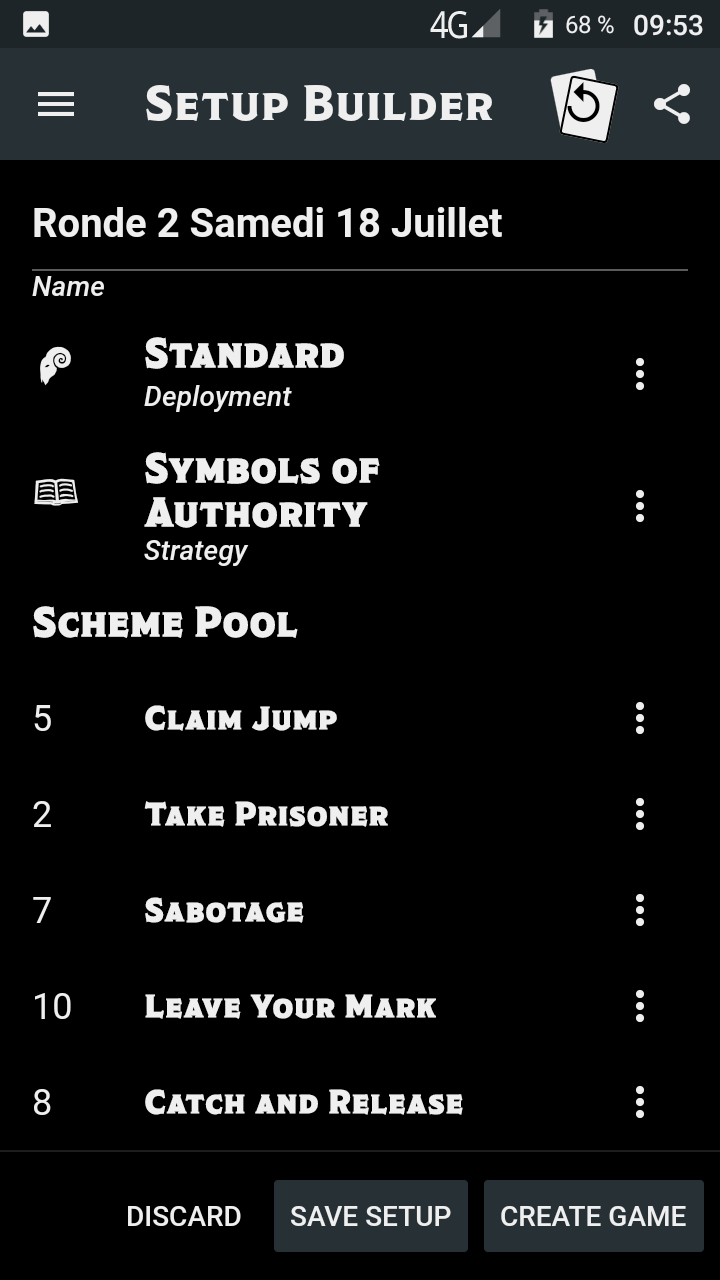Open the options menu for Standard deployment
Screen dimensions: 720x1280
point(639,374)
